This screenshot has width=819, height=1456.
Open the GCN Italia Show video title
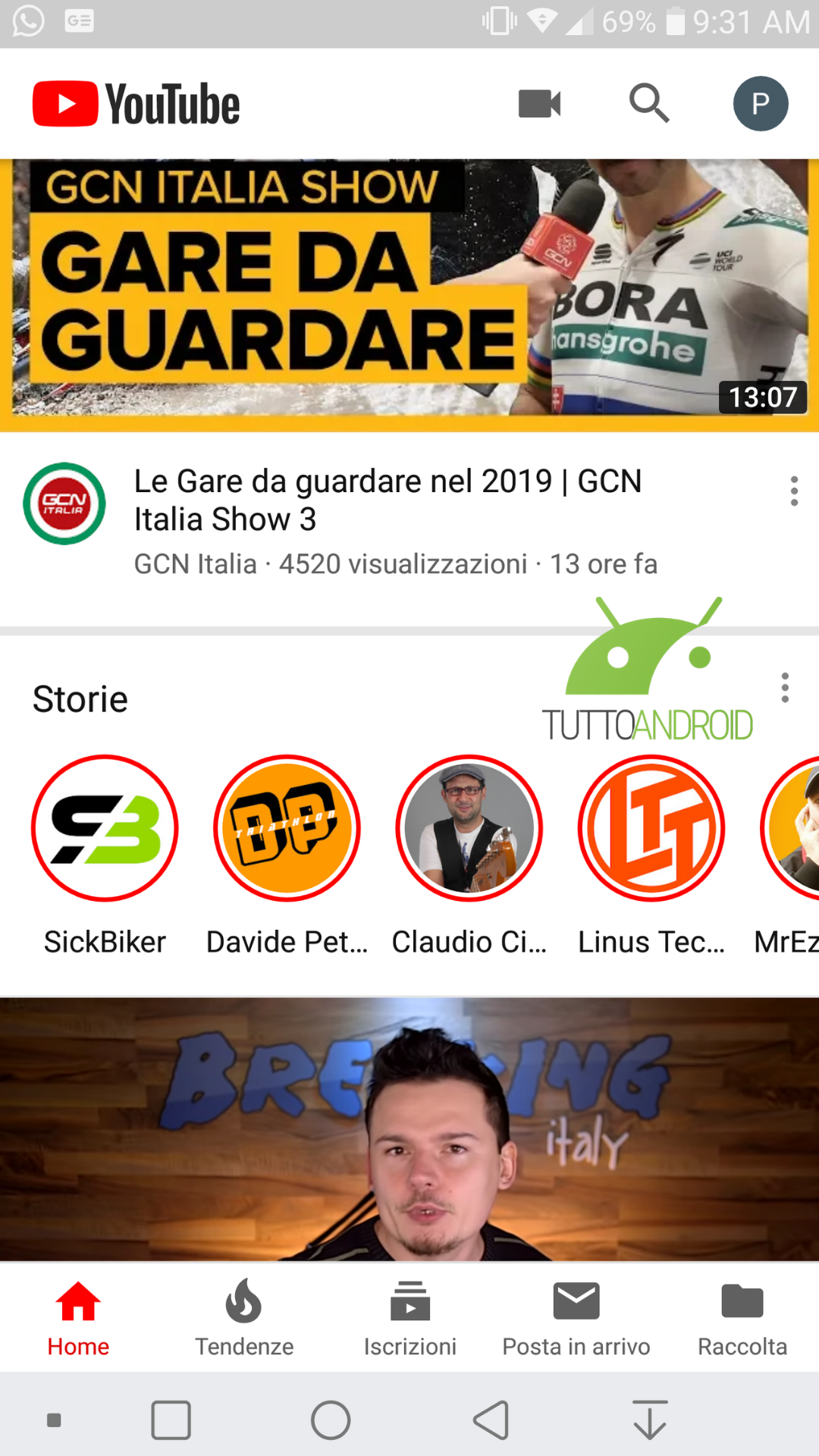pyautogui.click(x=388, y=500)
